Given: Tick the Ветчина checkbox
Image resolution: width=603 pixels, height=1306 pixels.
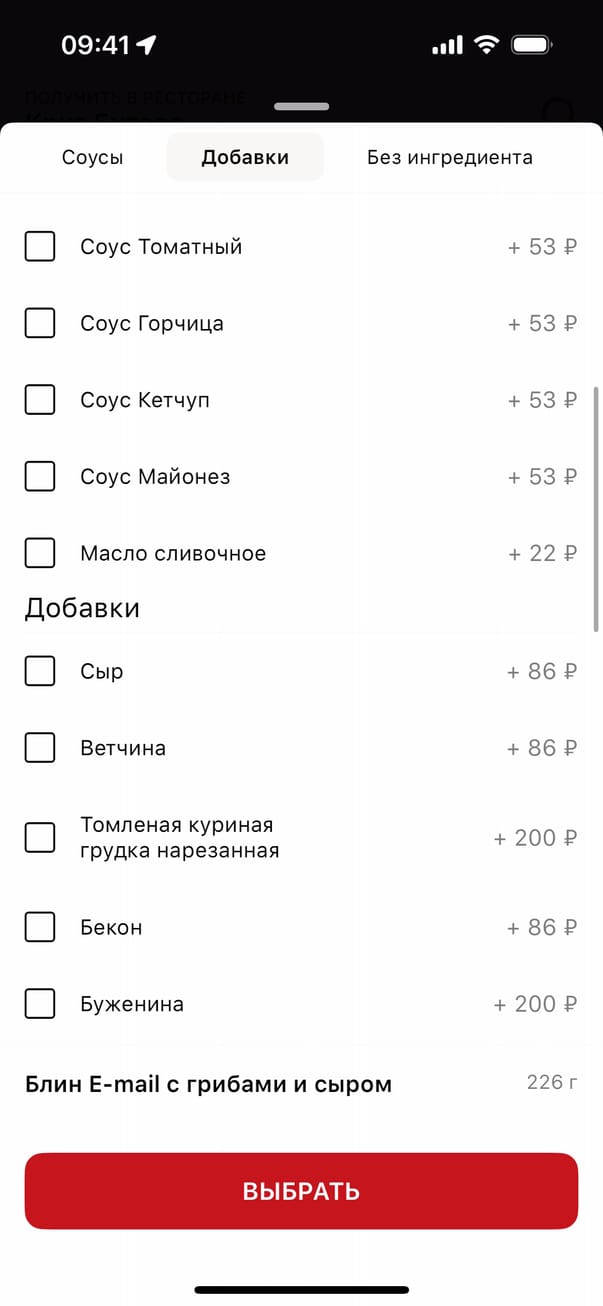Looking at the screenshot, I should pos(40,748).
